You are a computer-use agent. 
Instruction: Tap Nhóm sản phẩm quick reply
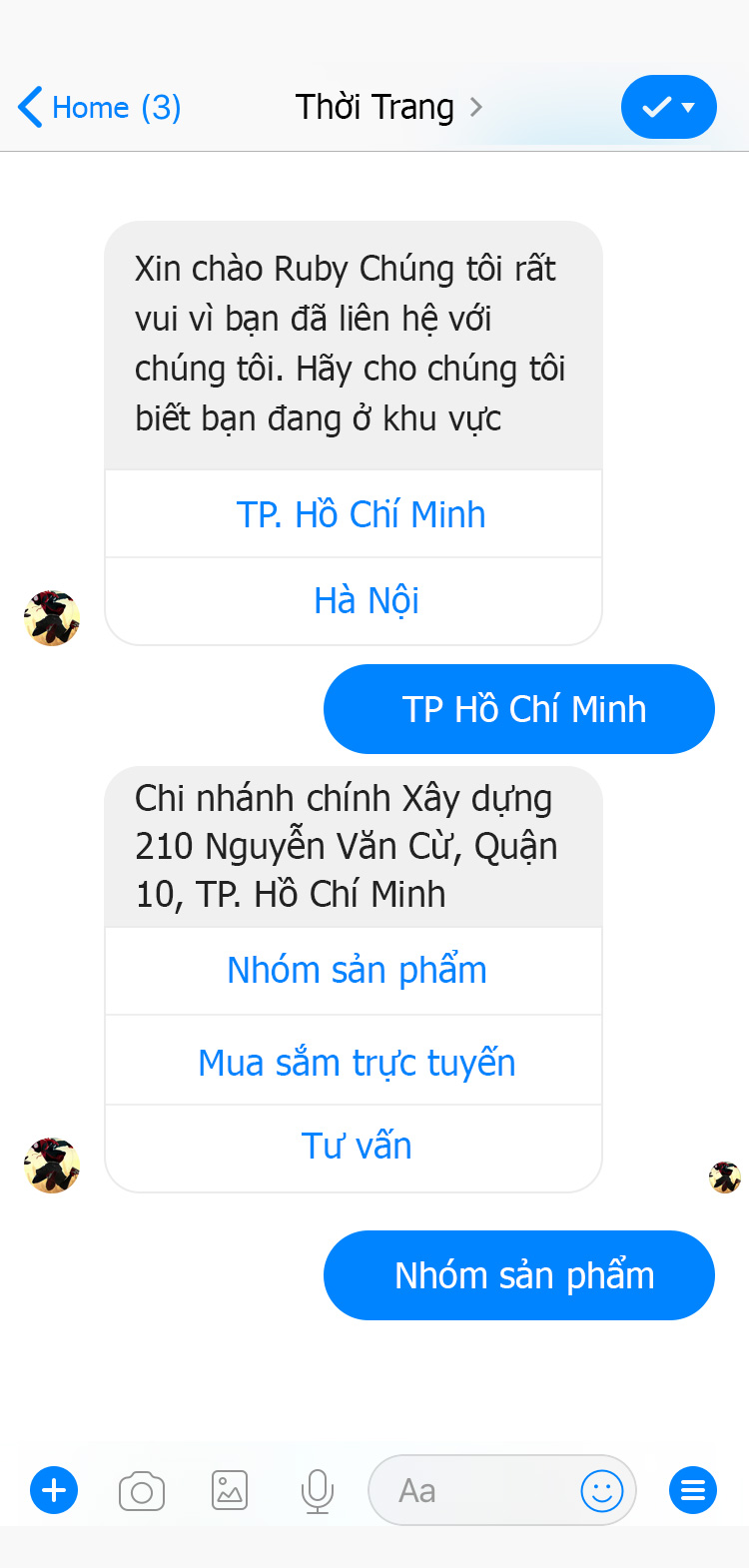click(x=357, y=971)
